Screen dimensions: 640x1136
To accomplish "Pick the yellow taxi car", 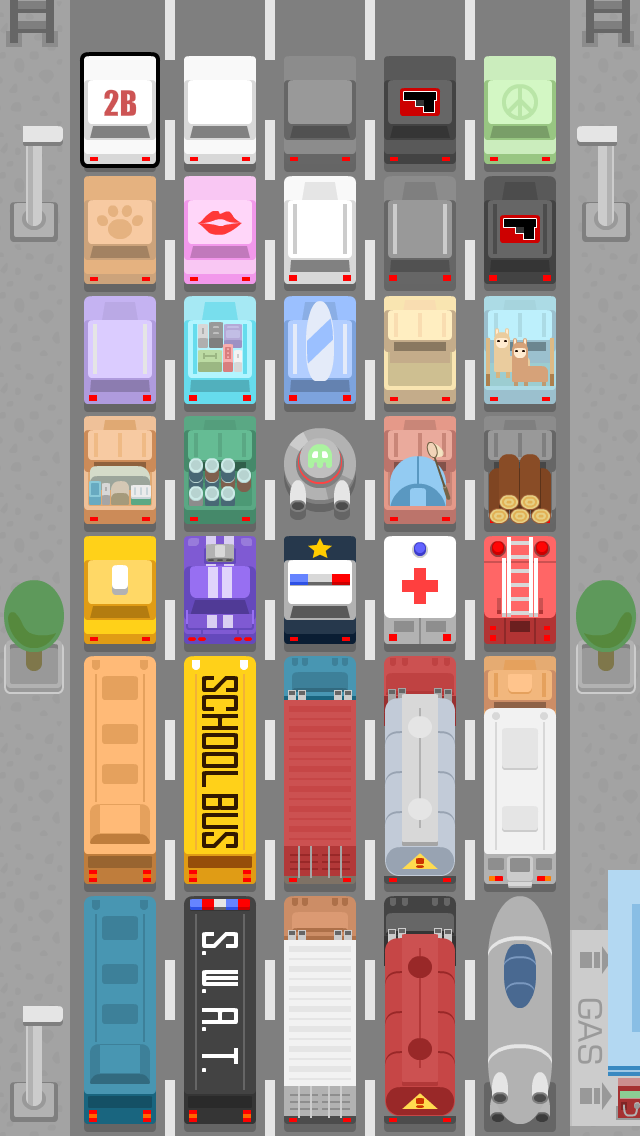I will click(x=120, y=590).
